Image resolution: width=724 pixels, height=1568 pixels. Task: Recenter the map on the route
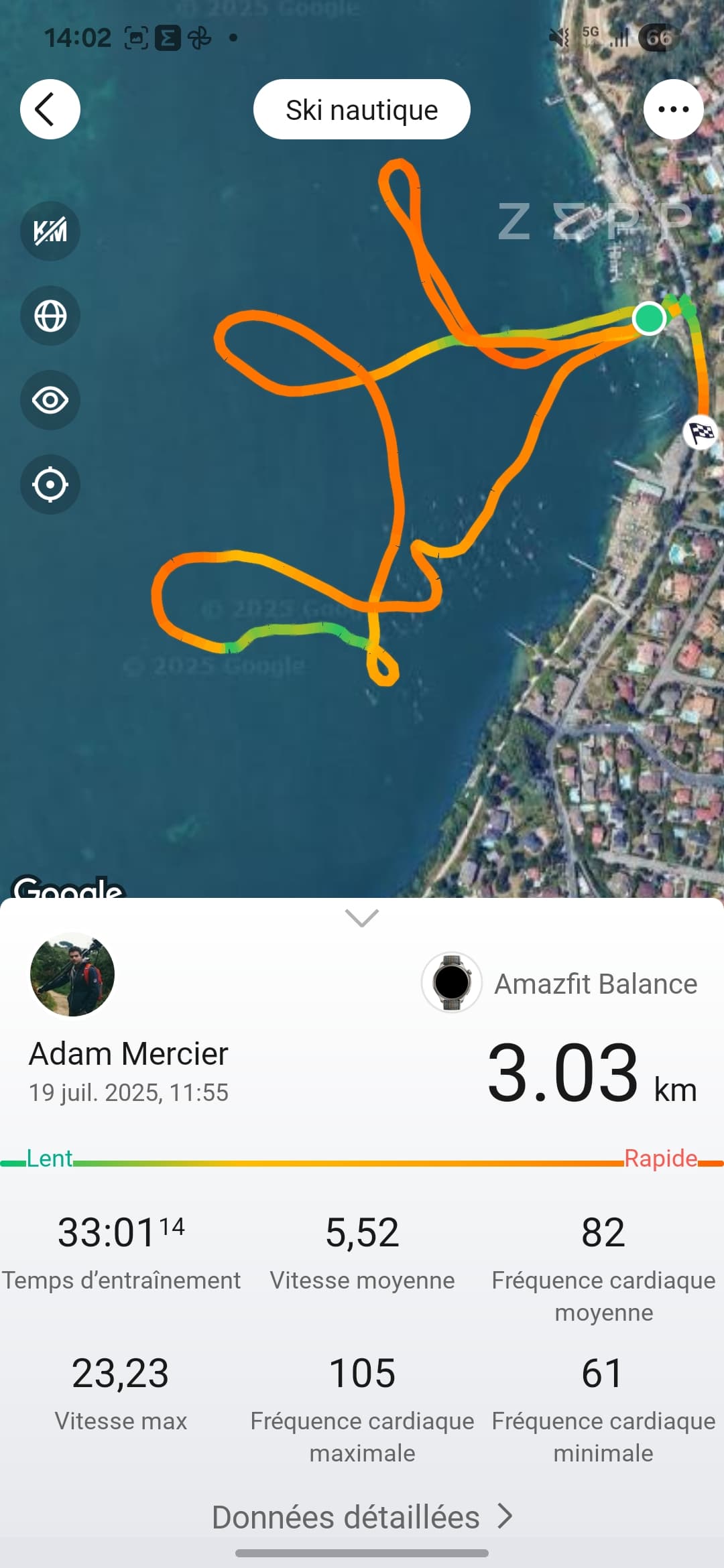coord(50,484)
